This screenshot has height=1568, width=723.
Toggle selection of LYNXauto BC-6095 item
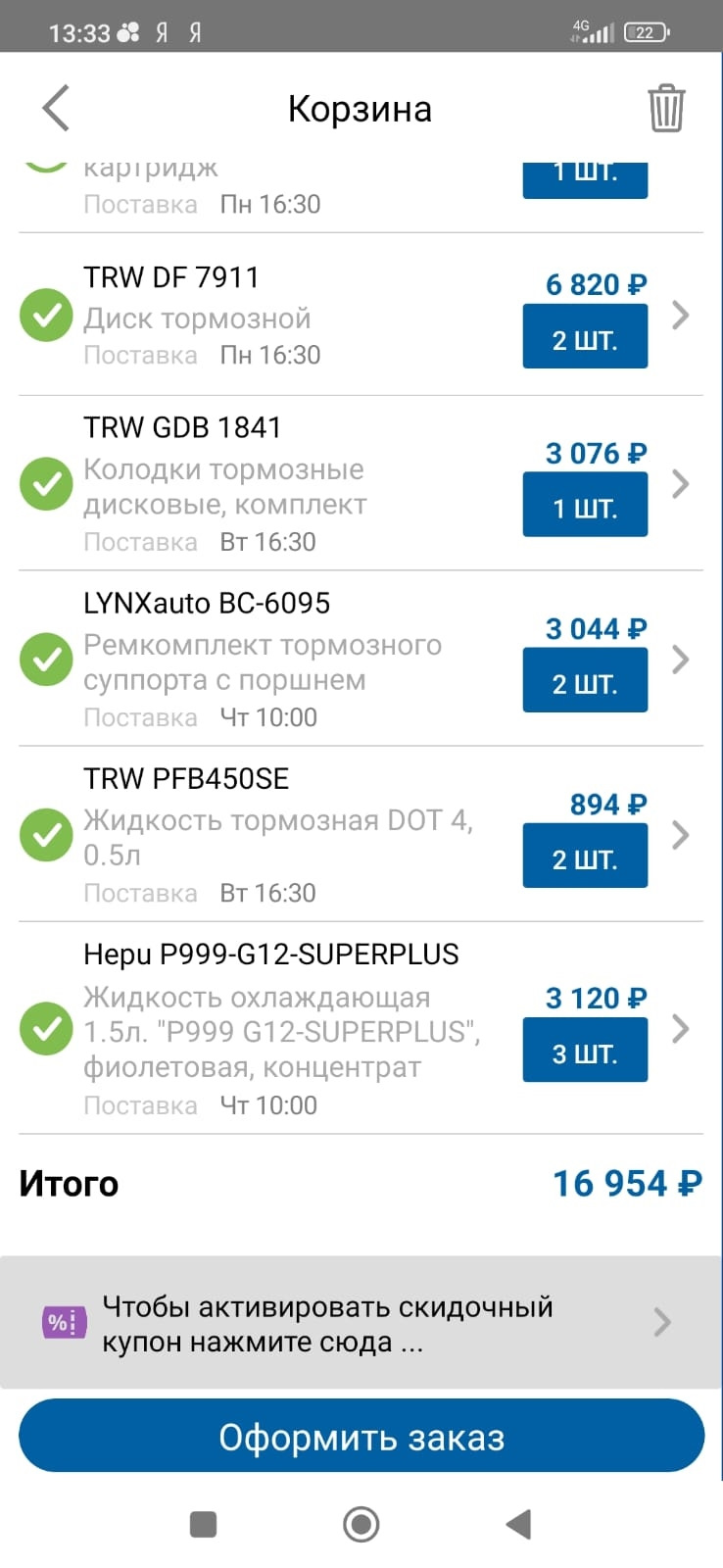(46, 661)
